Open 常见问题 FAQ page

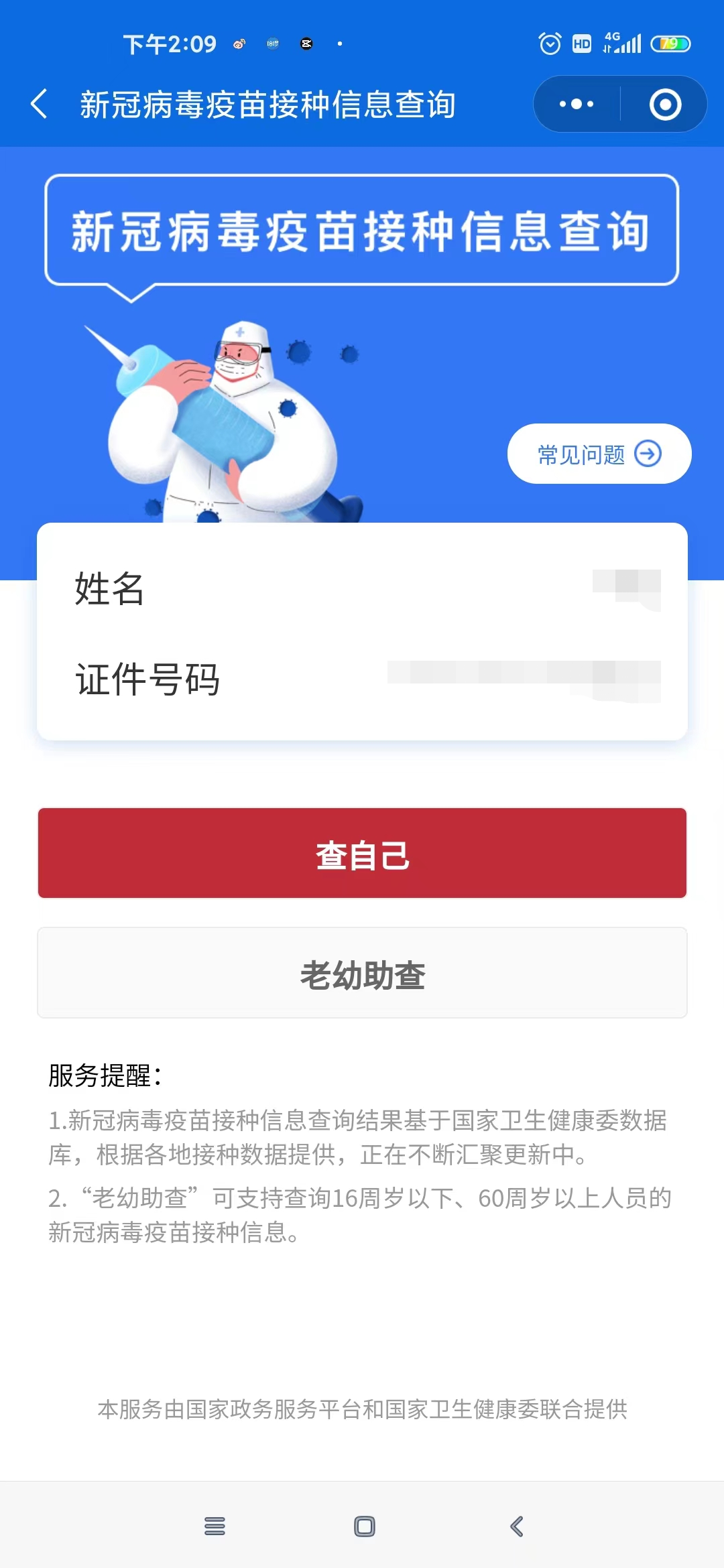click(599, 454)
